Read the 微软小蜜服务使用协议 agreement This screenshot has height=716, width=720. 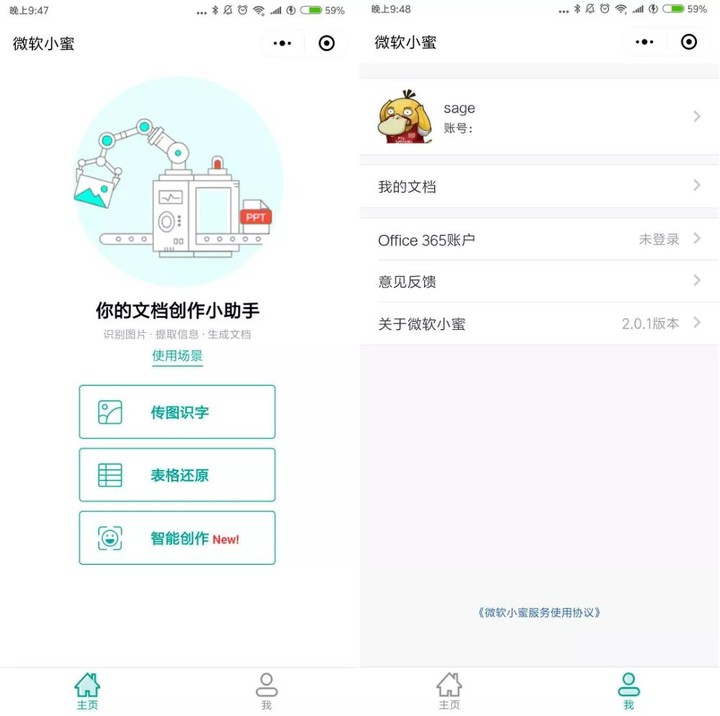pyautogui.click(x=539, y=613)
